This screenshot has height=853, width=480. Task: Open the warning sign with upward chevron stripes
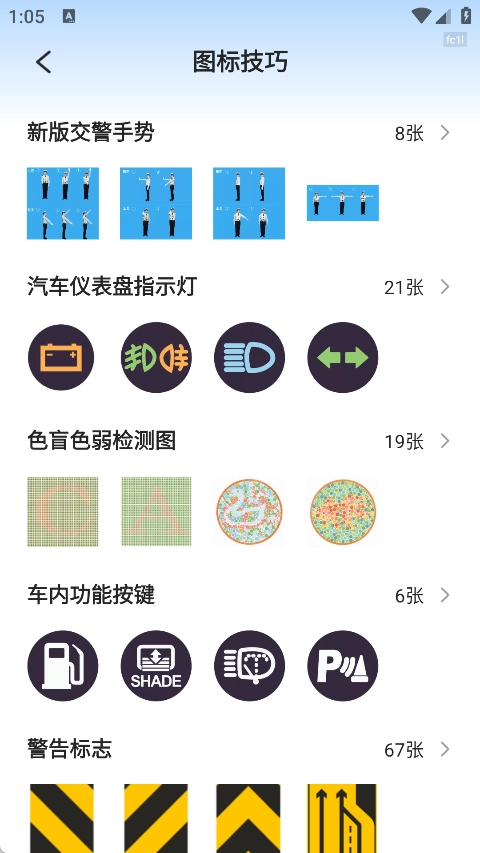tap(248, 818)
